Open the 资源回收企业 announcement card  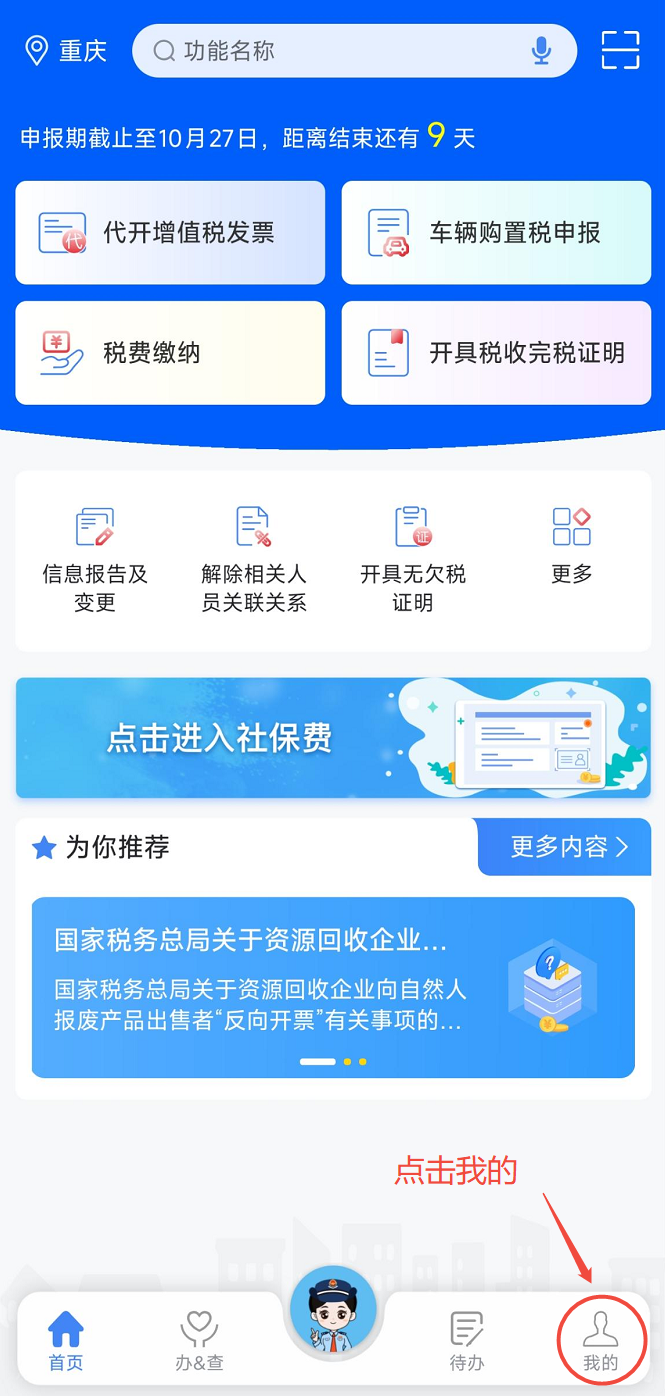click(333, 986)
